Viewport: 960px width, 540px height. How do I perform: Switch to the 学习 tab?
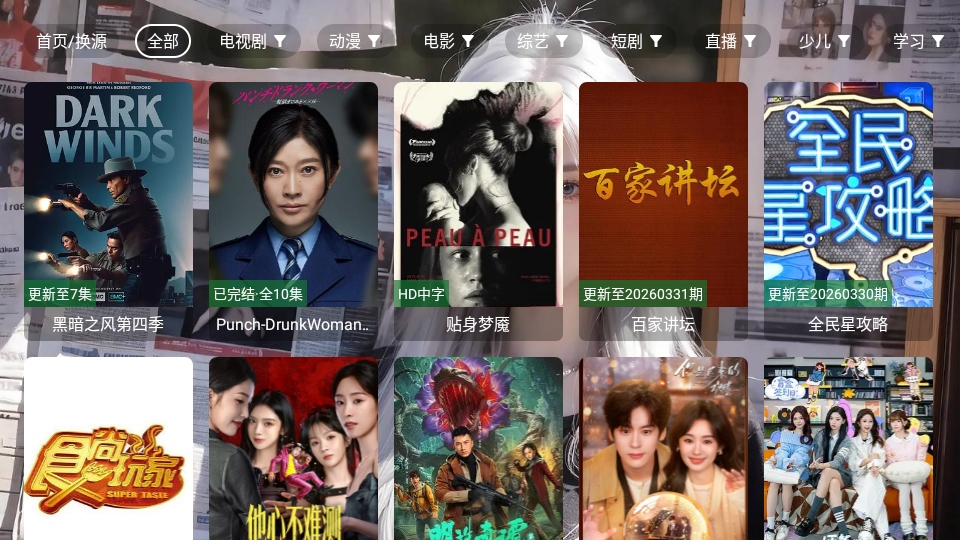click(919, 41)
